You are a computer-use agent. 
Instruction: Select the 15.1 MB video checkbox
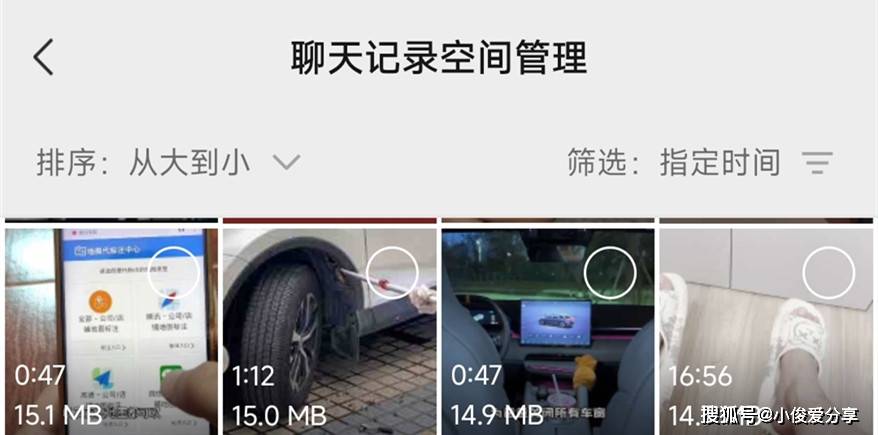pos(175,273)
